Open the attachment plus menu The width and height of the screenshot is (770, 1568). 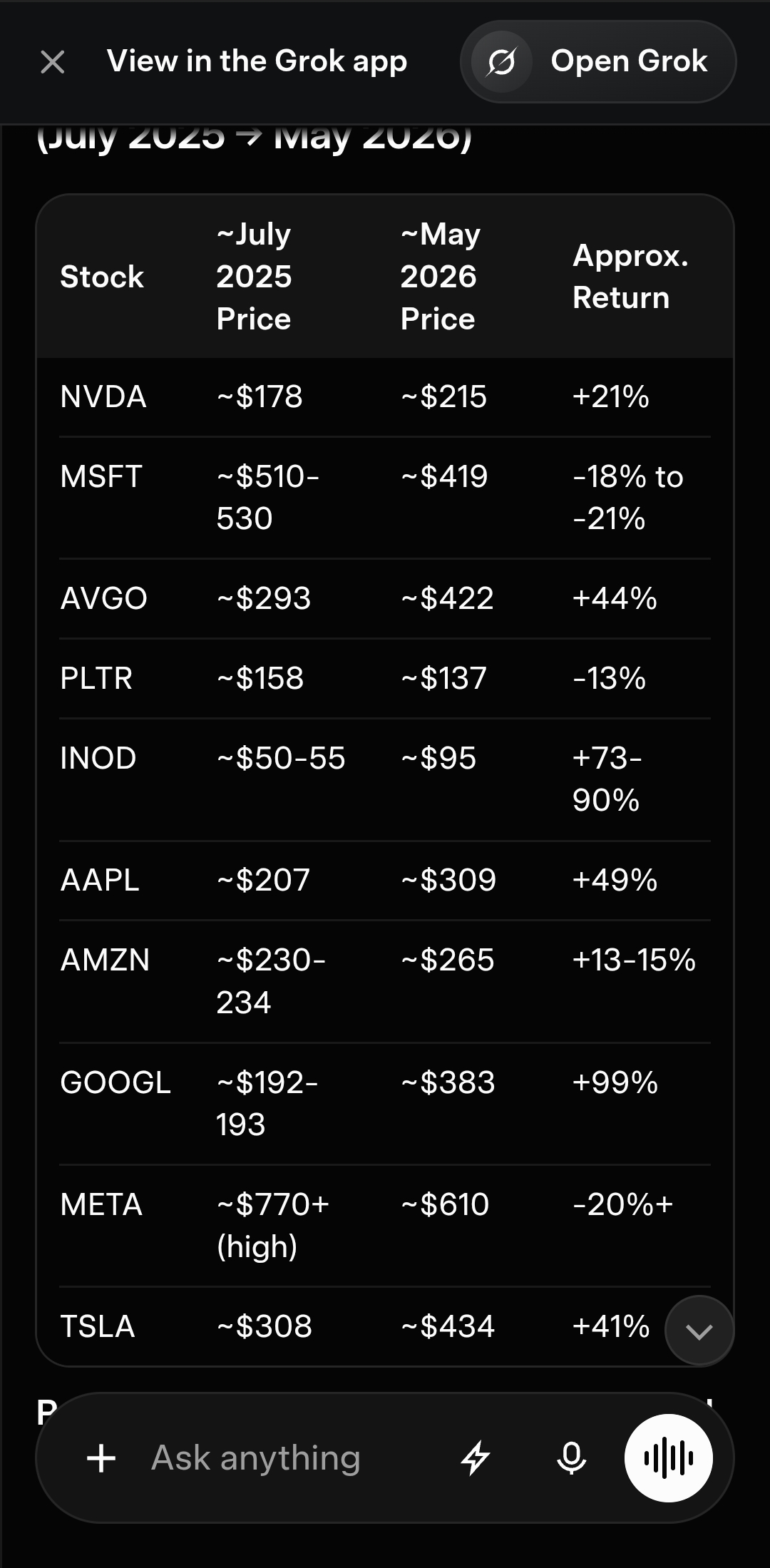coord(101,1458)
